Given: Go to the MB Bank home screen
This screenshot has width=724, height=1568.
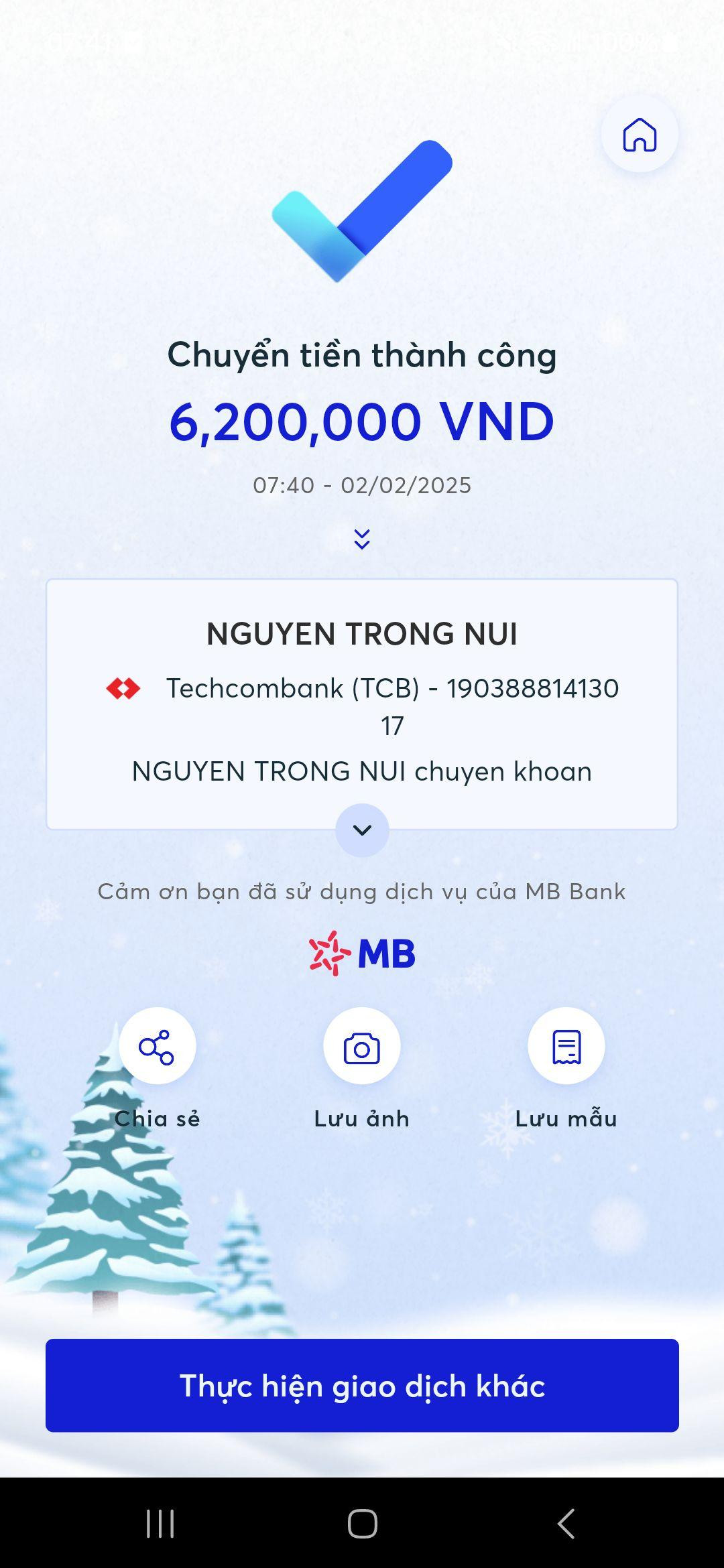Looking at the screenshot, I should [640, 135].
